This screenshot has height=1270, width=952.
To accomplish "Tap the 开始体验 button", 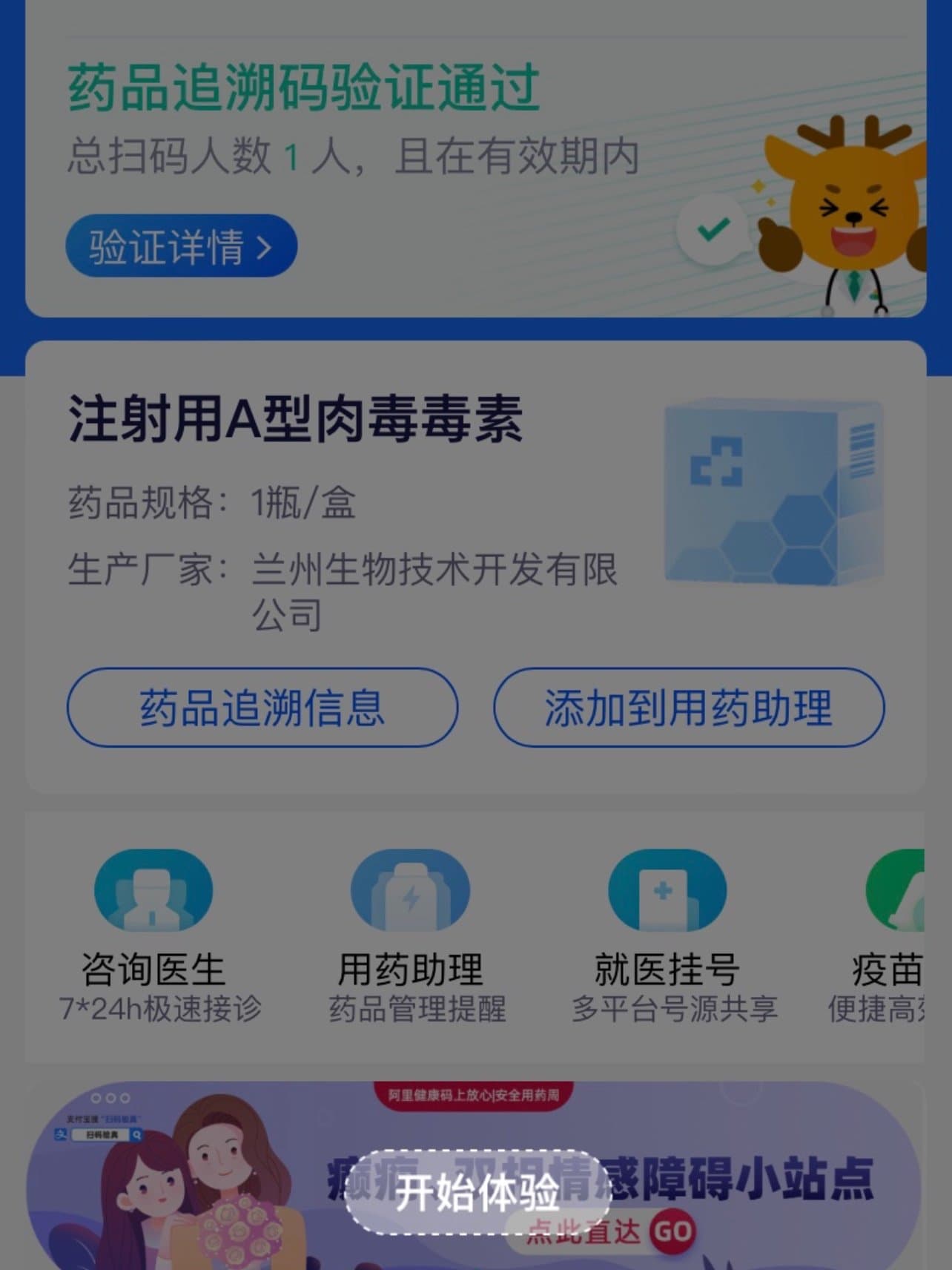I will (x=477, y=1192).
